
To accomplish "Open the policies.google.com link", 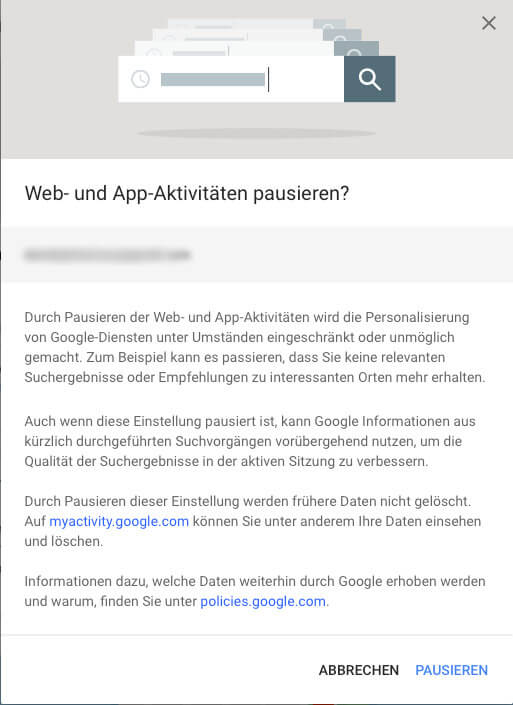I will coord(263,602).
